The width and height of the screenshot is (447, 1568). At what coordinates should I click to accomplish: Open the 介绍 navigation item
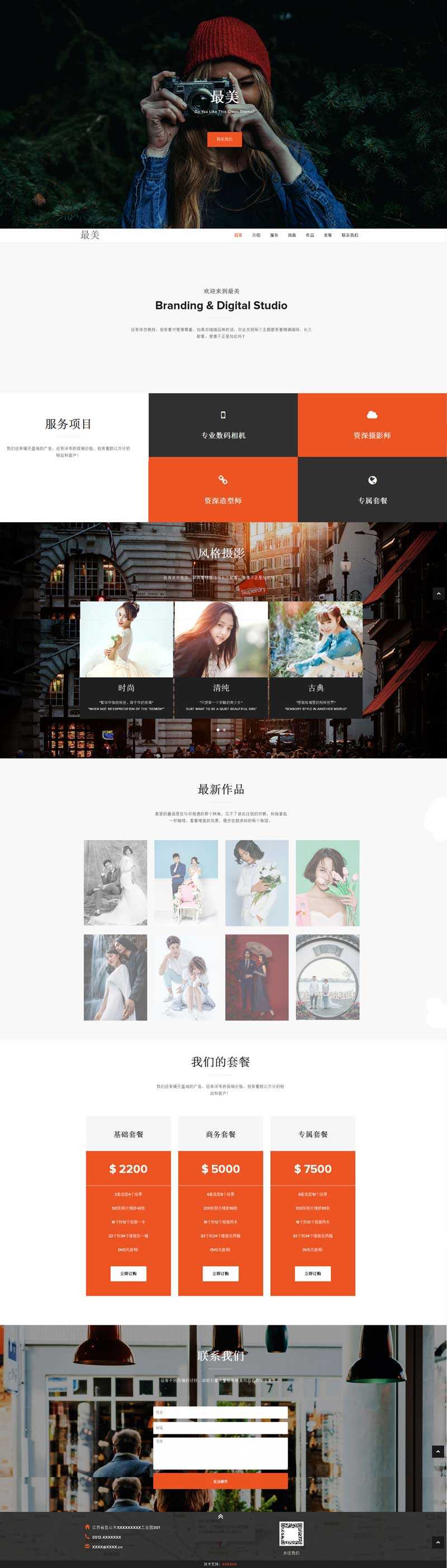click(x=256, y=235)
